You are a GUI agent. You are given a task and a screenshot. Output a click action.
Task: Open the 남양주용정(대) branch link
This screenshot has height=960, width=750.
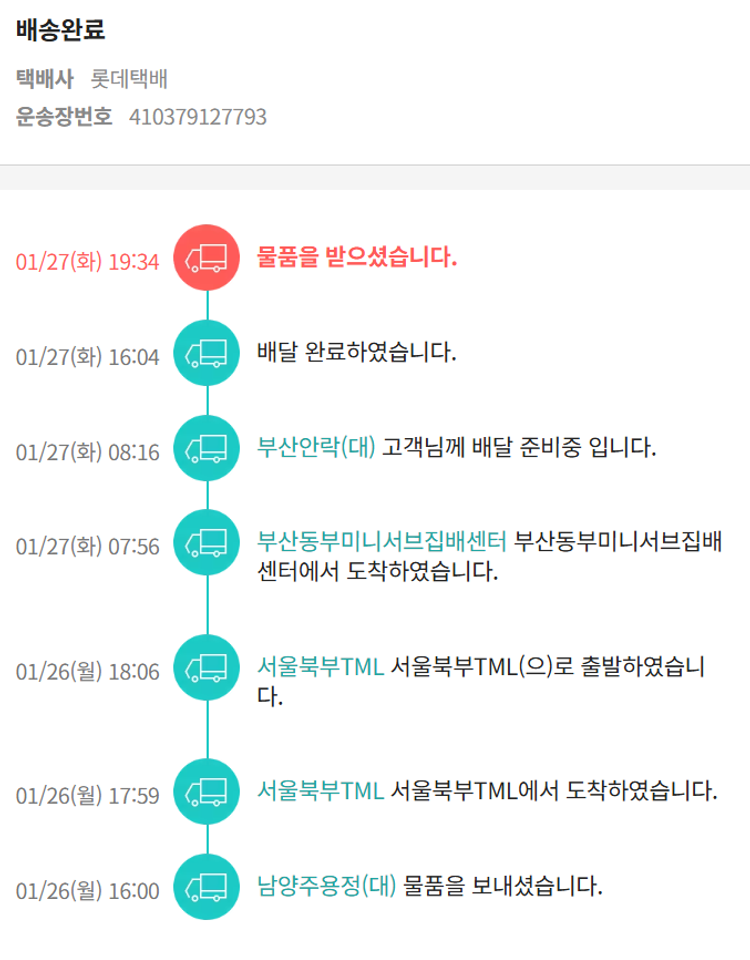326,884
